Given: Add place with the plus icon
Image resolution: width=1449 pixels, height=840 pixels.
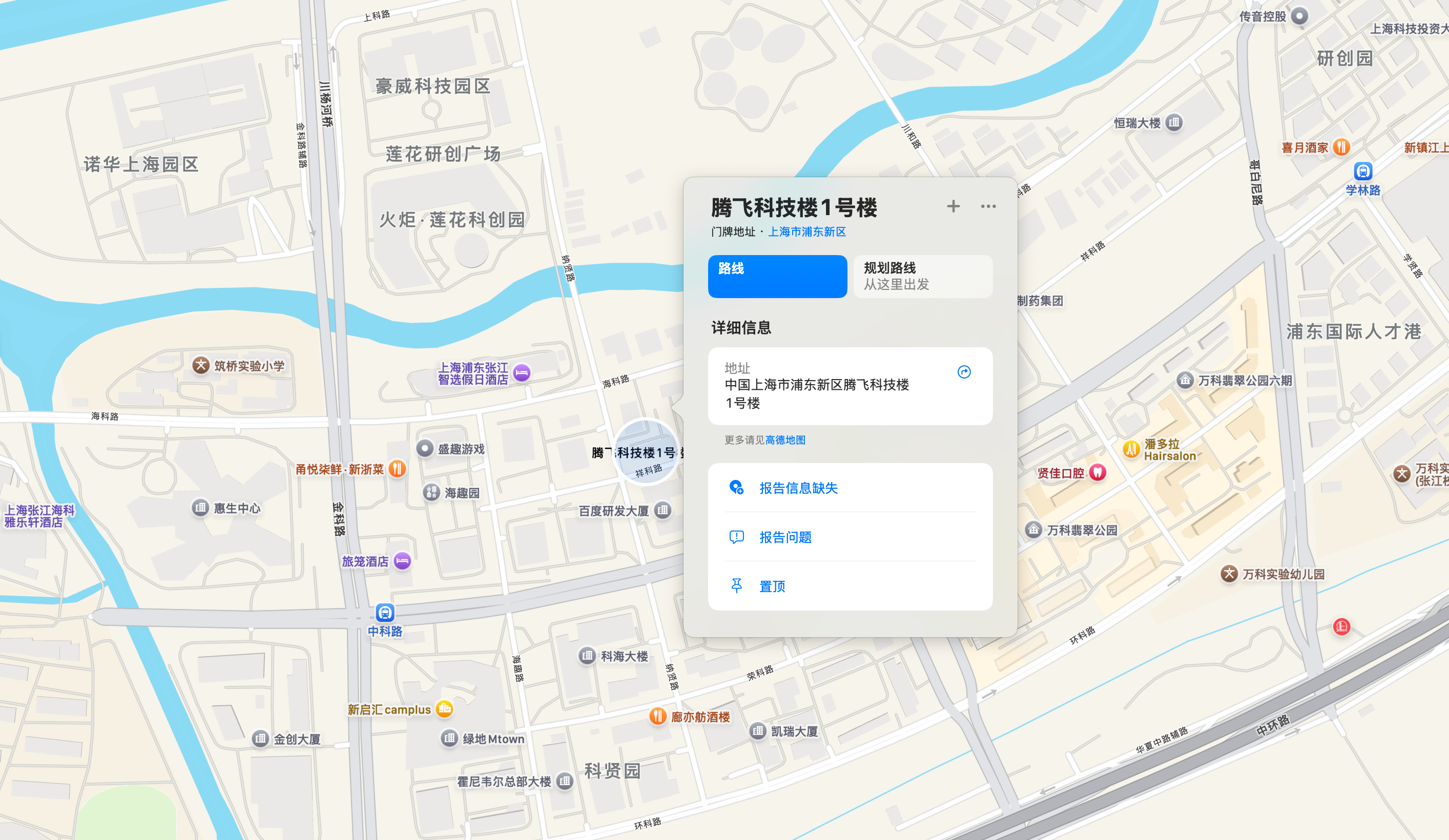Looking at the screenshot, I should pyautogui.click(x=953, y=206).
